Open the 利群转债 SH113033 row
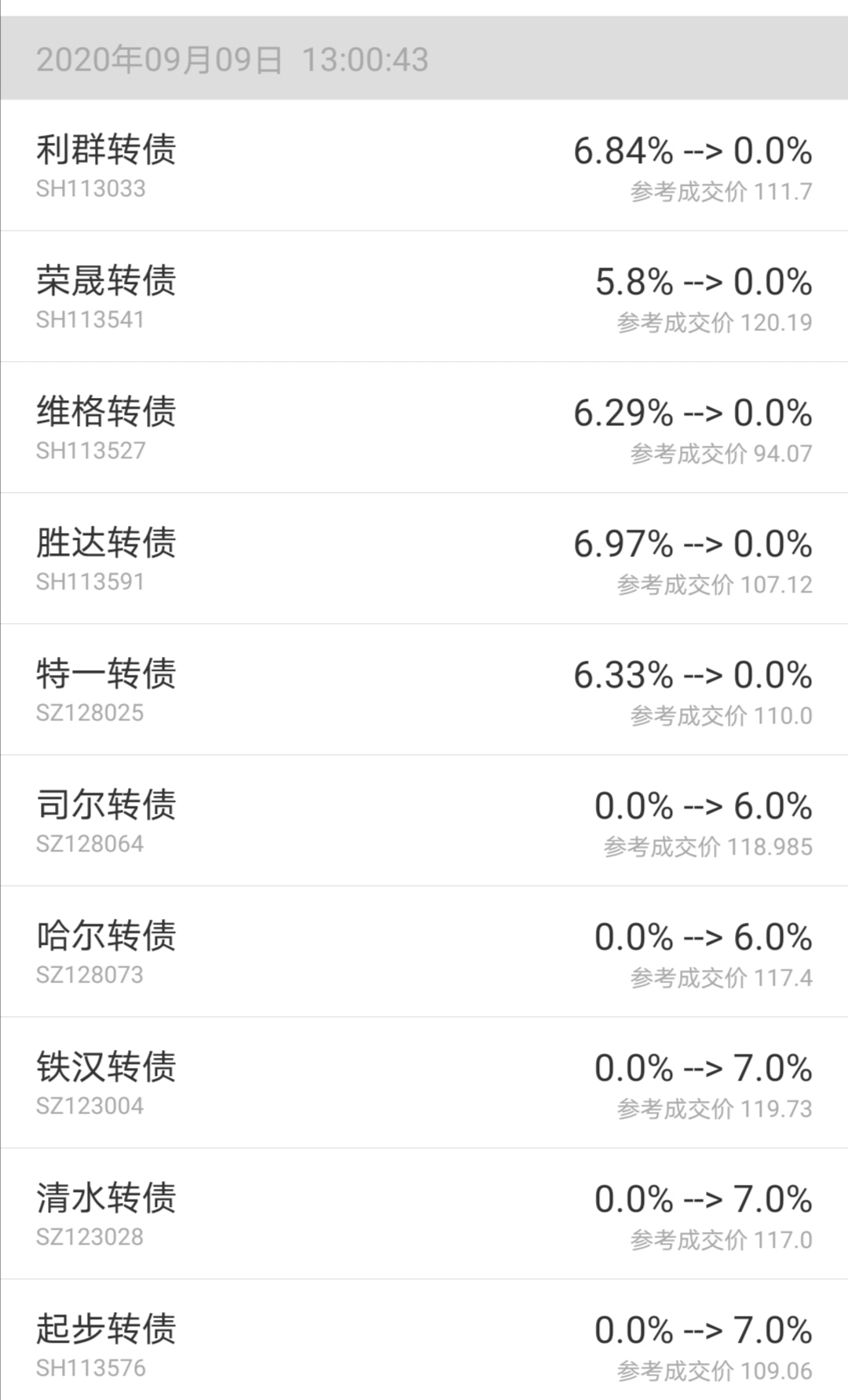848x1400 pixels. click(x=424, y=165)
